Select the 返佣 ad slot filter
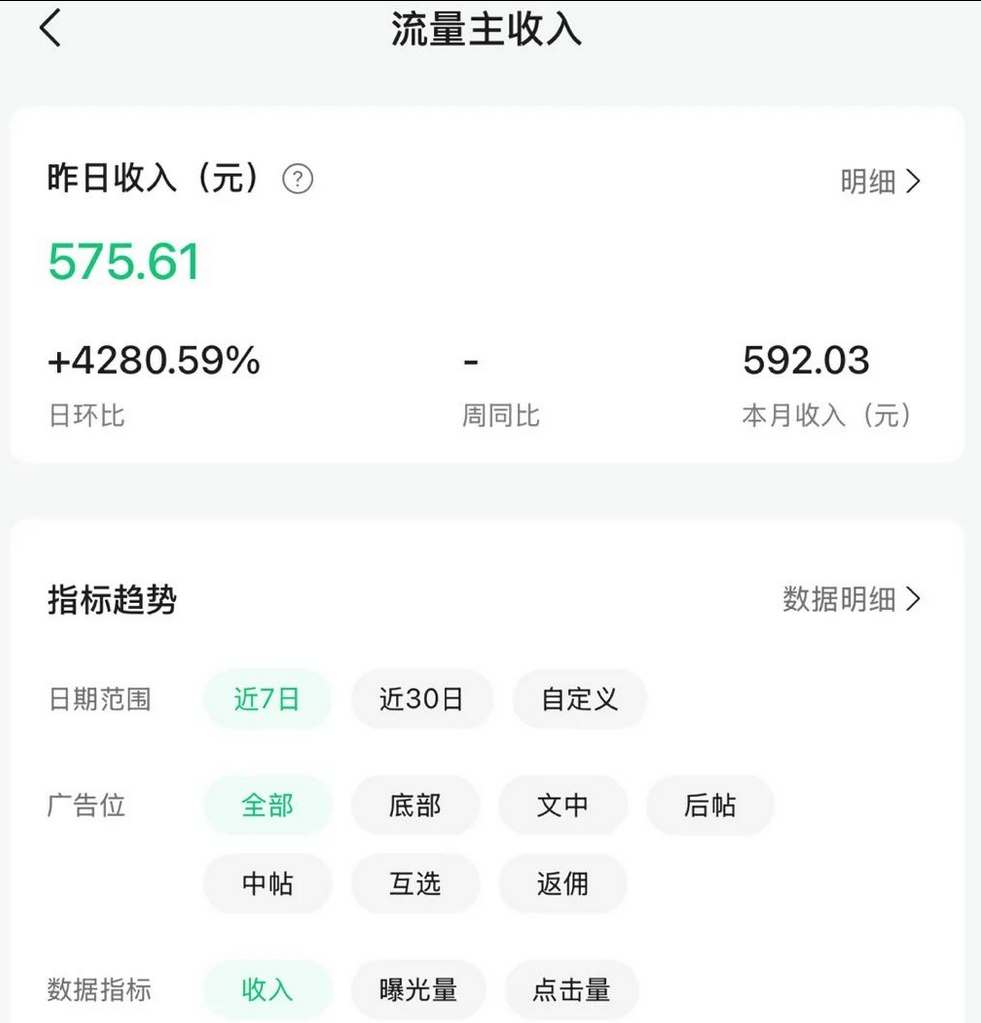 563,883
